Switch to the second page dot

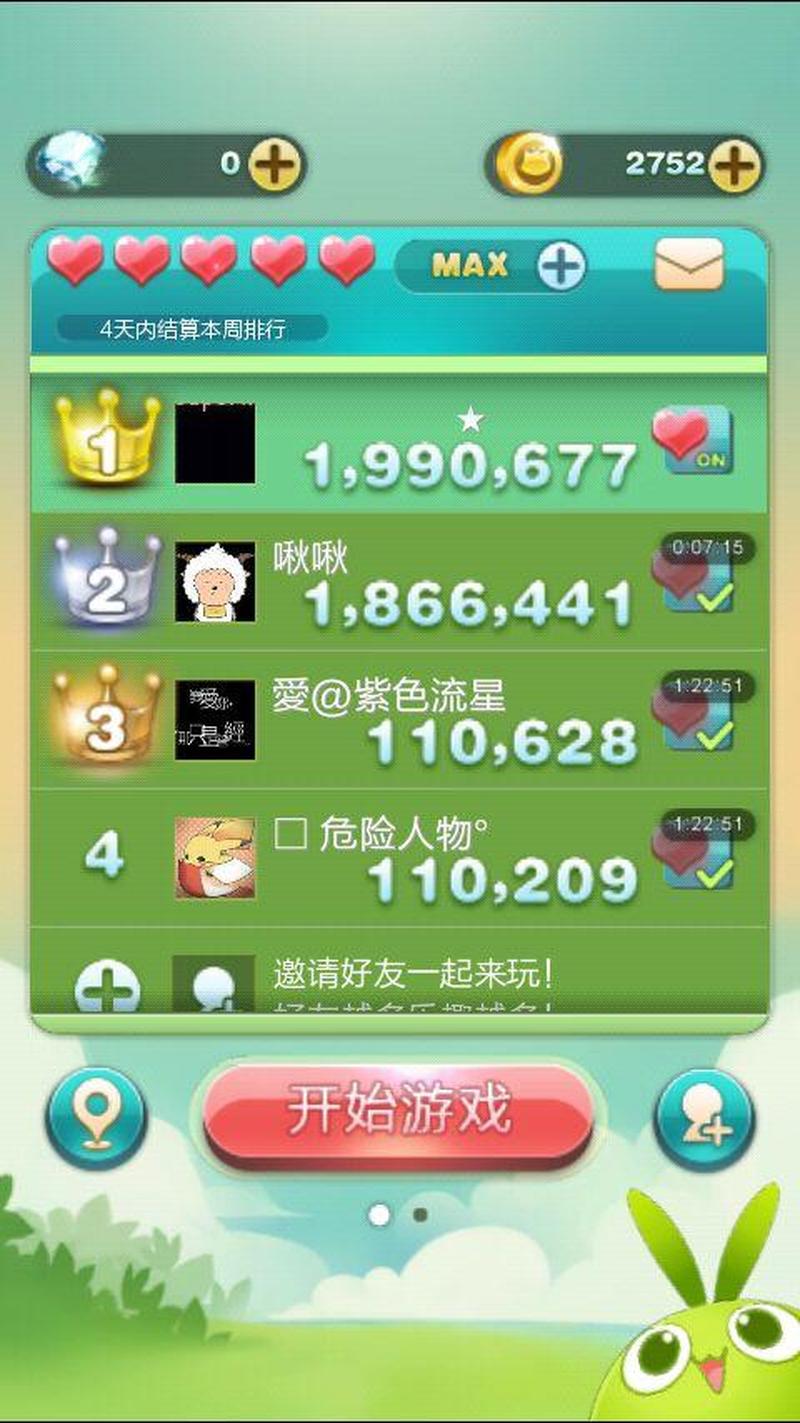click(420, 1215)
